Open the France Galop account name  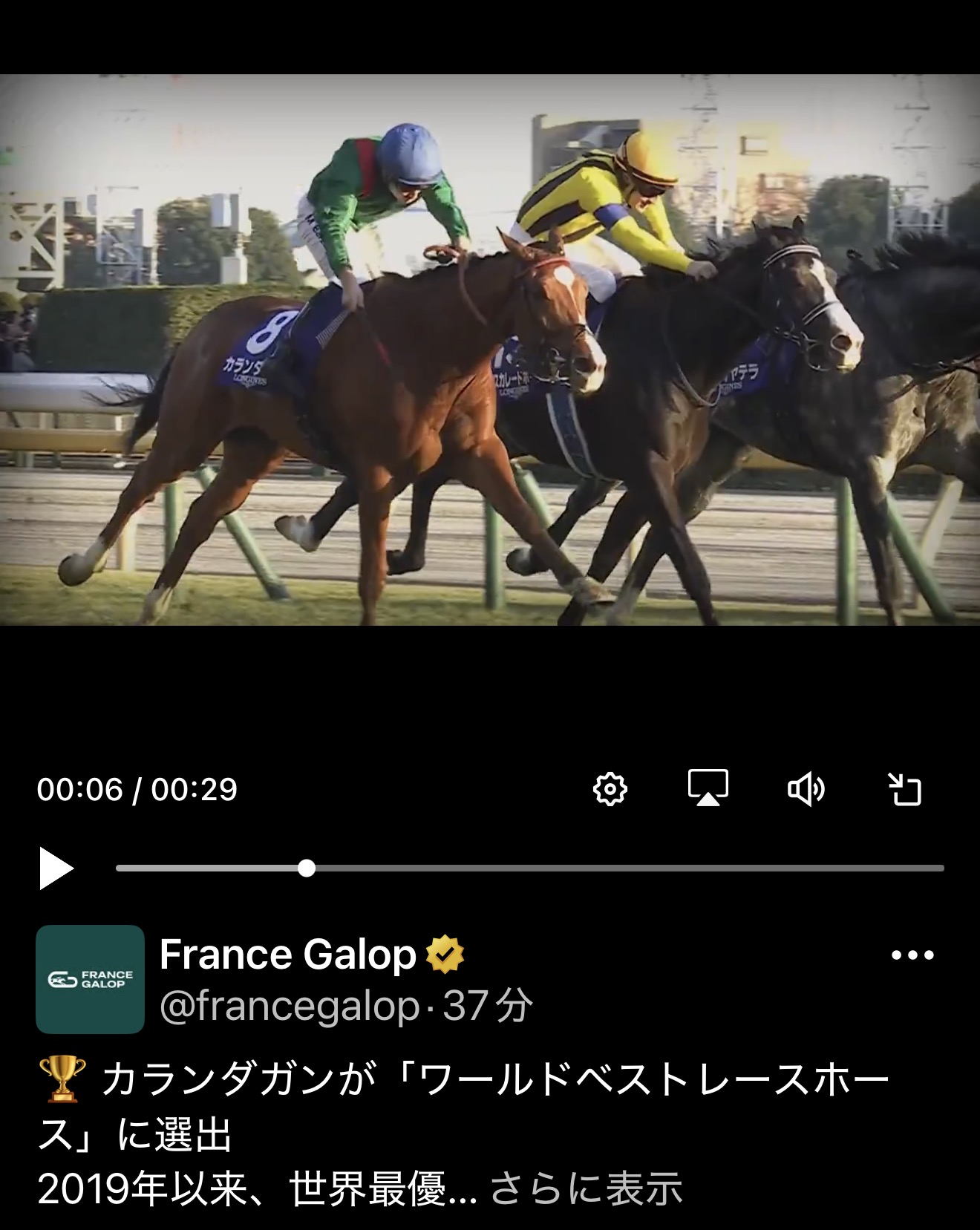[x=288, y=955]
